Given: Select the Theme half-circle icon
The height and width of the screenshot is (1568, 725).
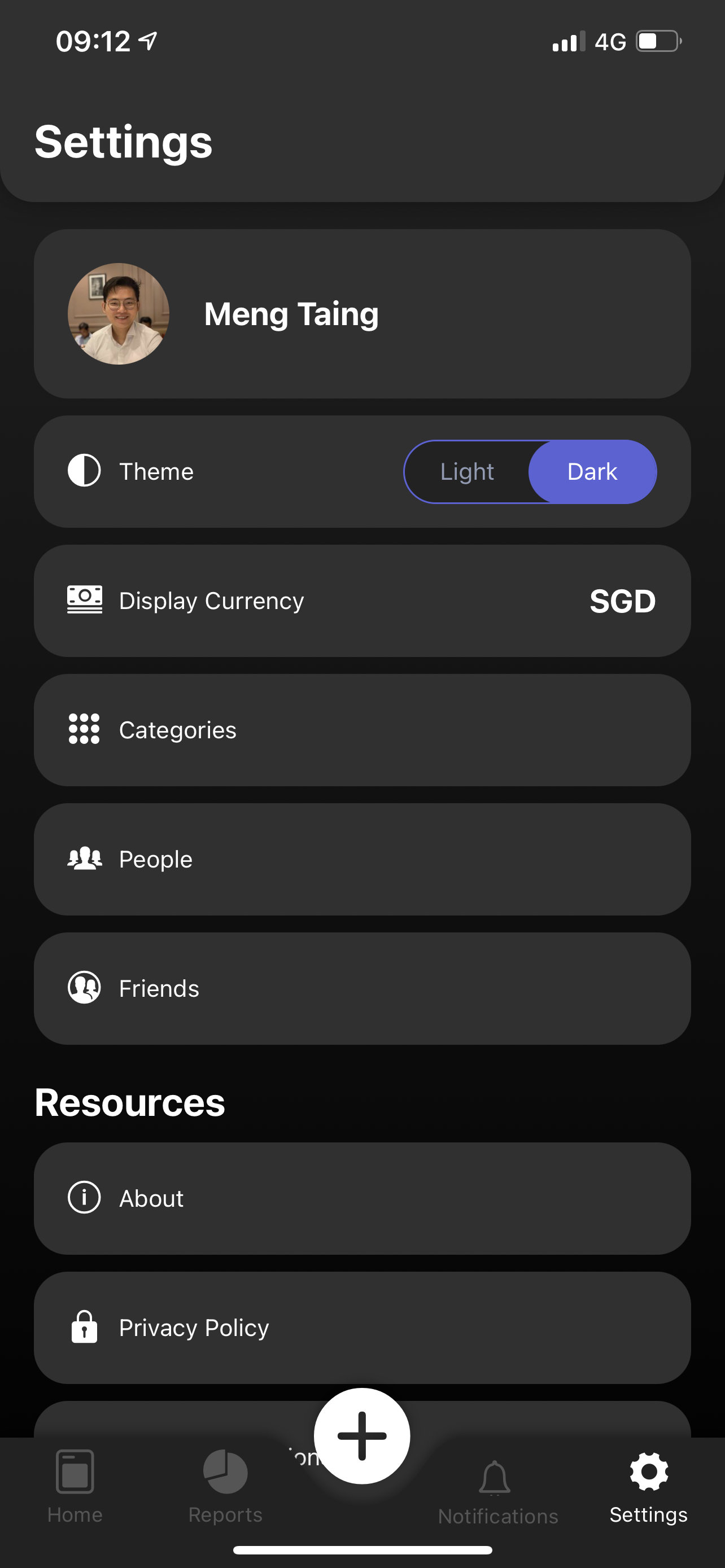Looking at the screenshot, I should [x=84, y=470].
